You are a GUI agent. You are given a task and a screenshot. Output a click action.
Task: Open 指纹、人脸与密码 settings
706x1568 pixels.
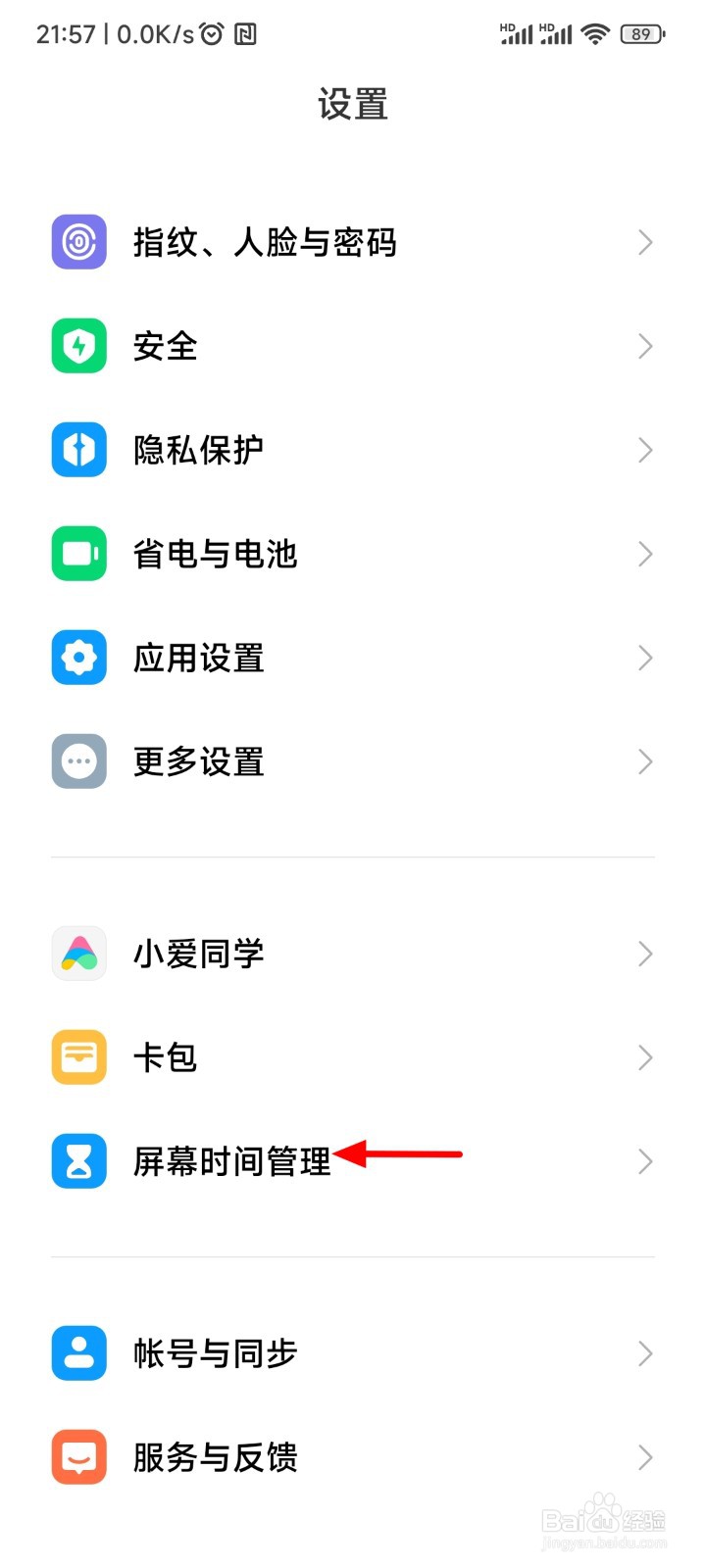(x=353, y=242)
